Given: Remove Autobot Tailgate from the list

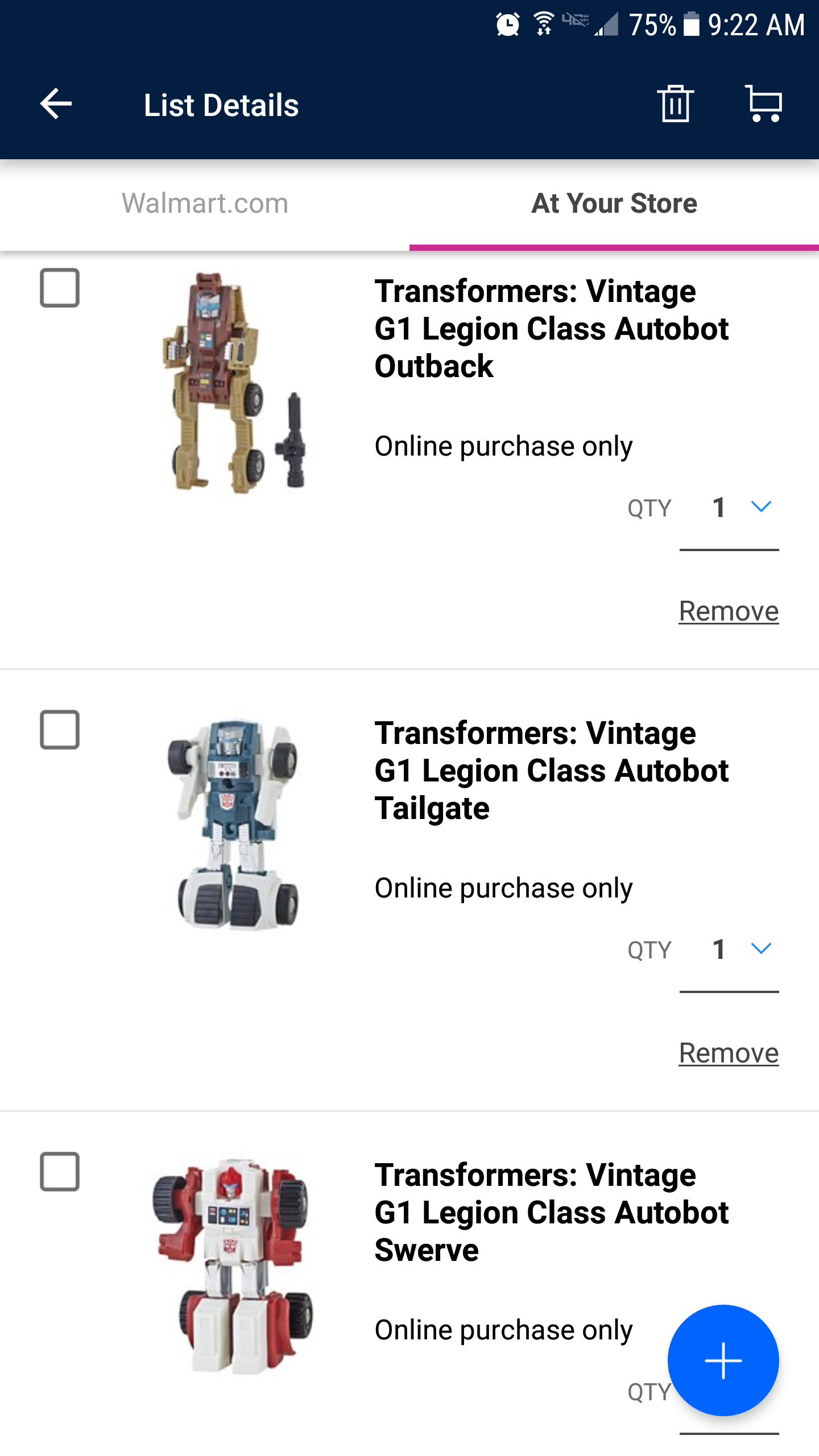Looking at the screenshot, I should [x=729, y=1053].
